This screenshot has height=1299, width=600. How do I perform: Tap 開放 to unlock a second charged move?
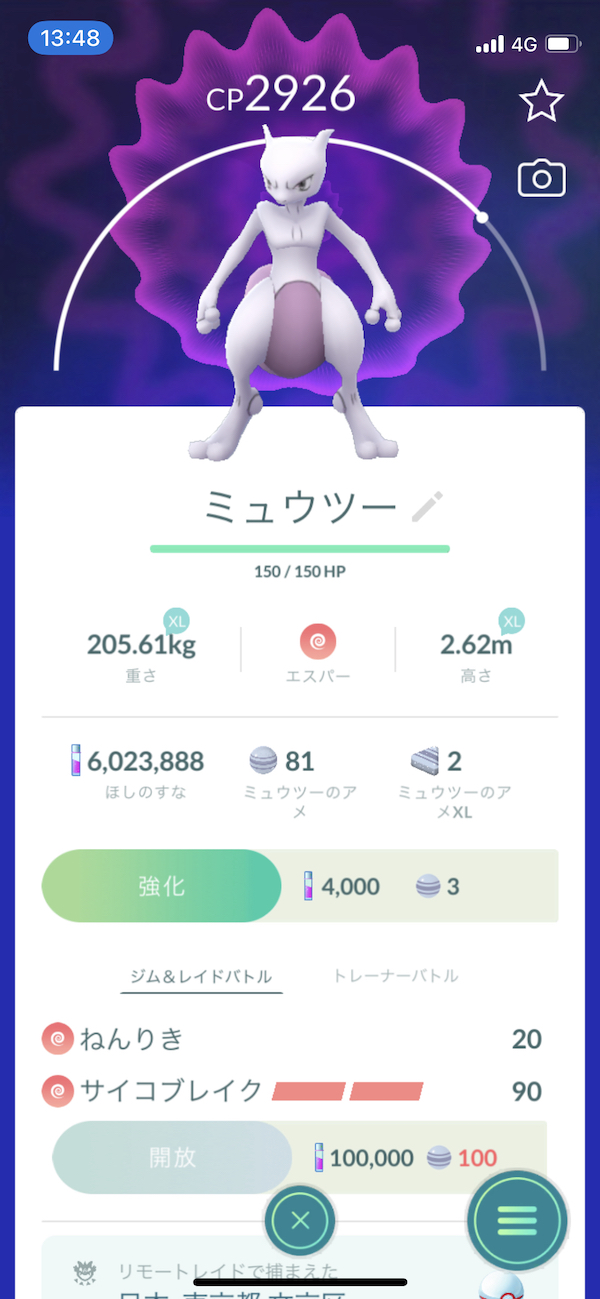[172, 1157]
